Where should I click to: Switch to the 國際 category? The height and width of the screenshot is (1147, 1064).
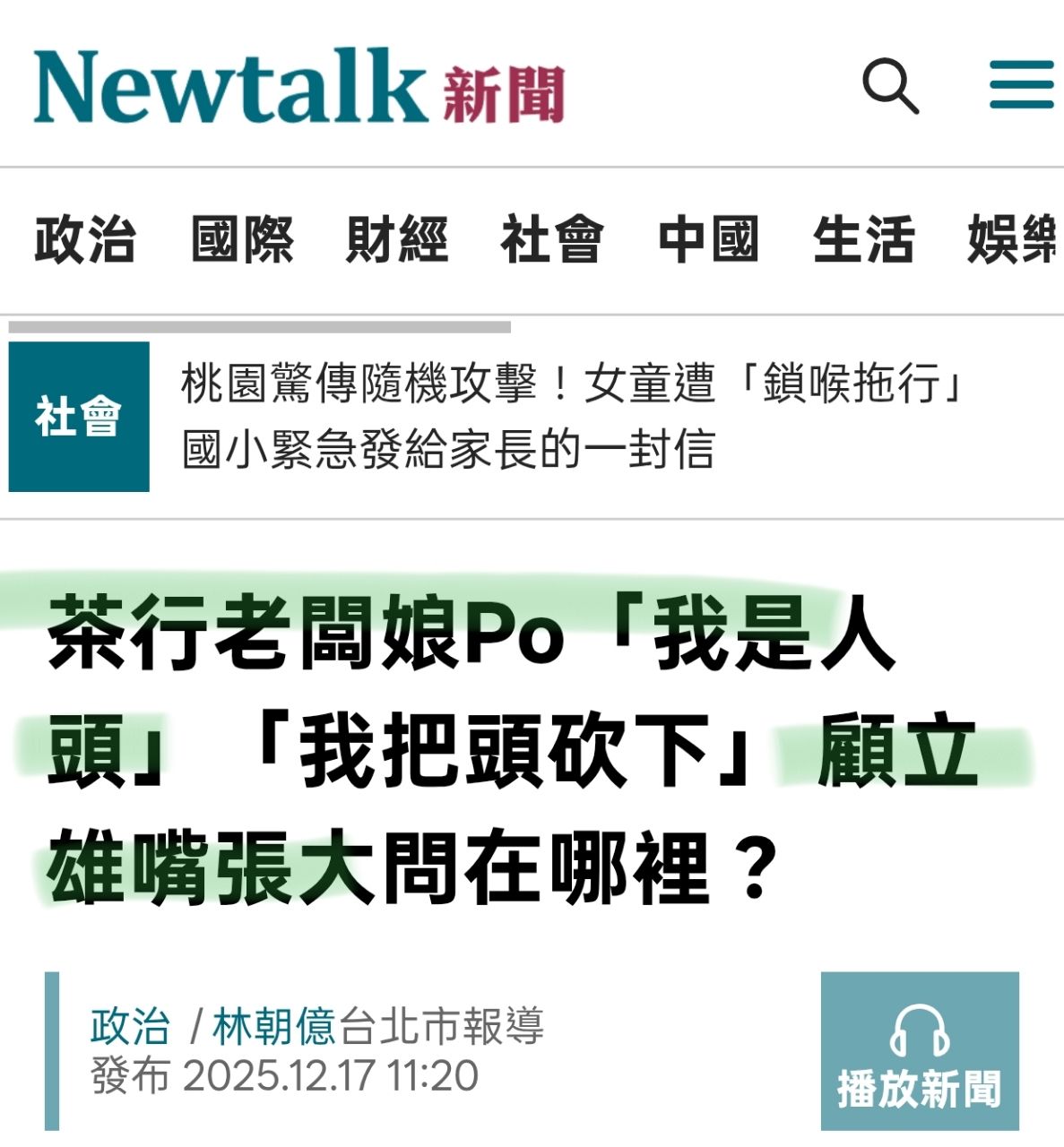coord(242,240)
